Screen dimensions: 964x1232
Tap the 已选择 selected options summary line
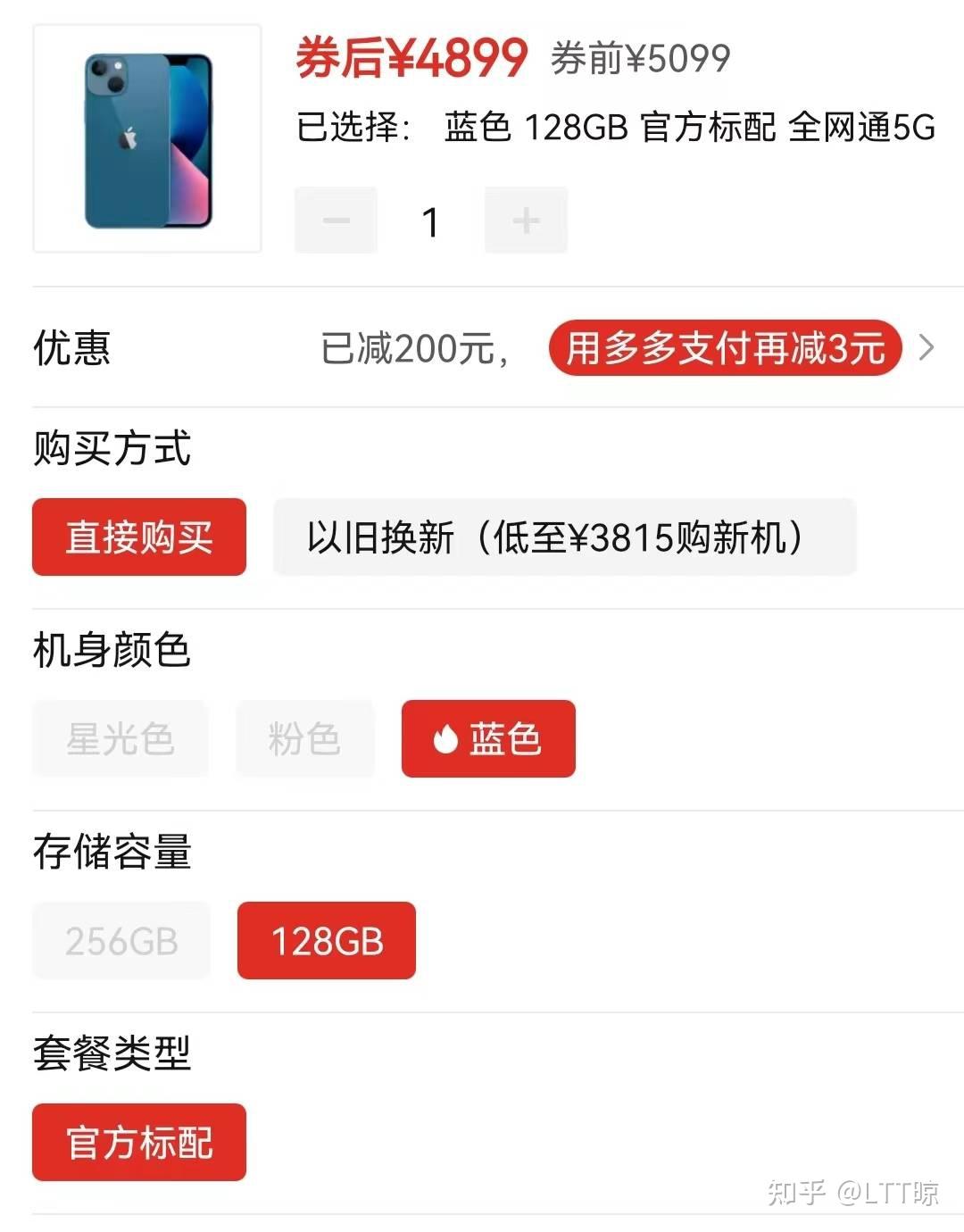(x=616, y=129)
